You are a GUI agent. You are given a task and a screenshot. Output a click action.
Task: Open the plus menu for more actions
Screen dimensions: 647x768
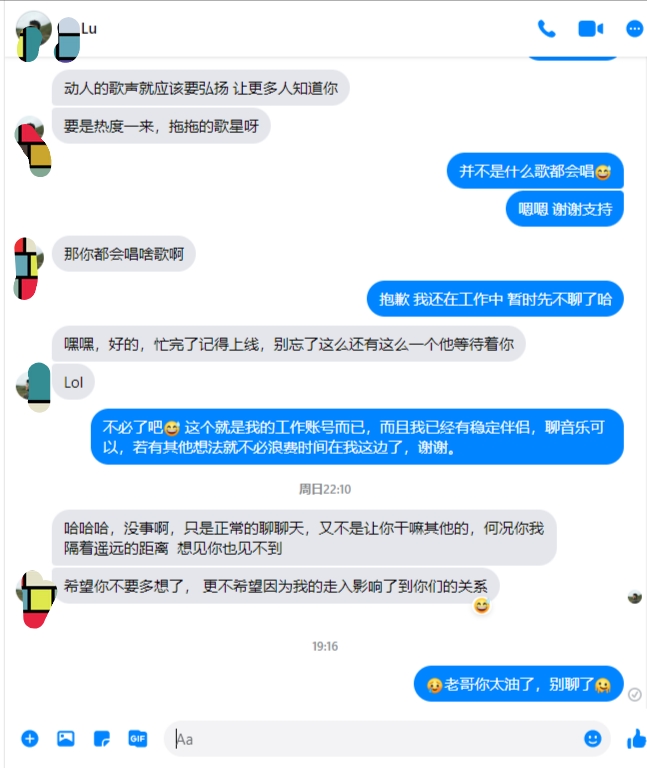tap(30, 739)
